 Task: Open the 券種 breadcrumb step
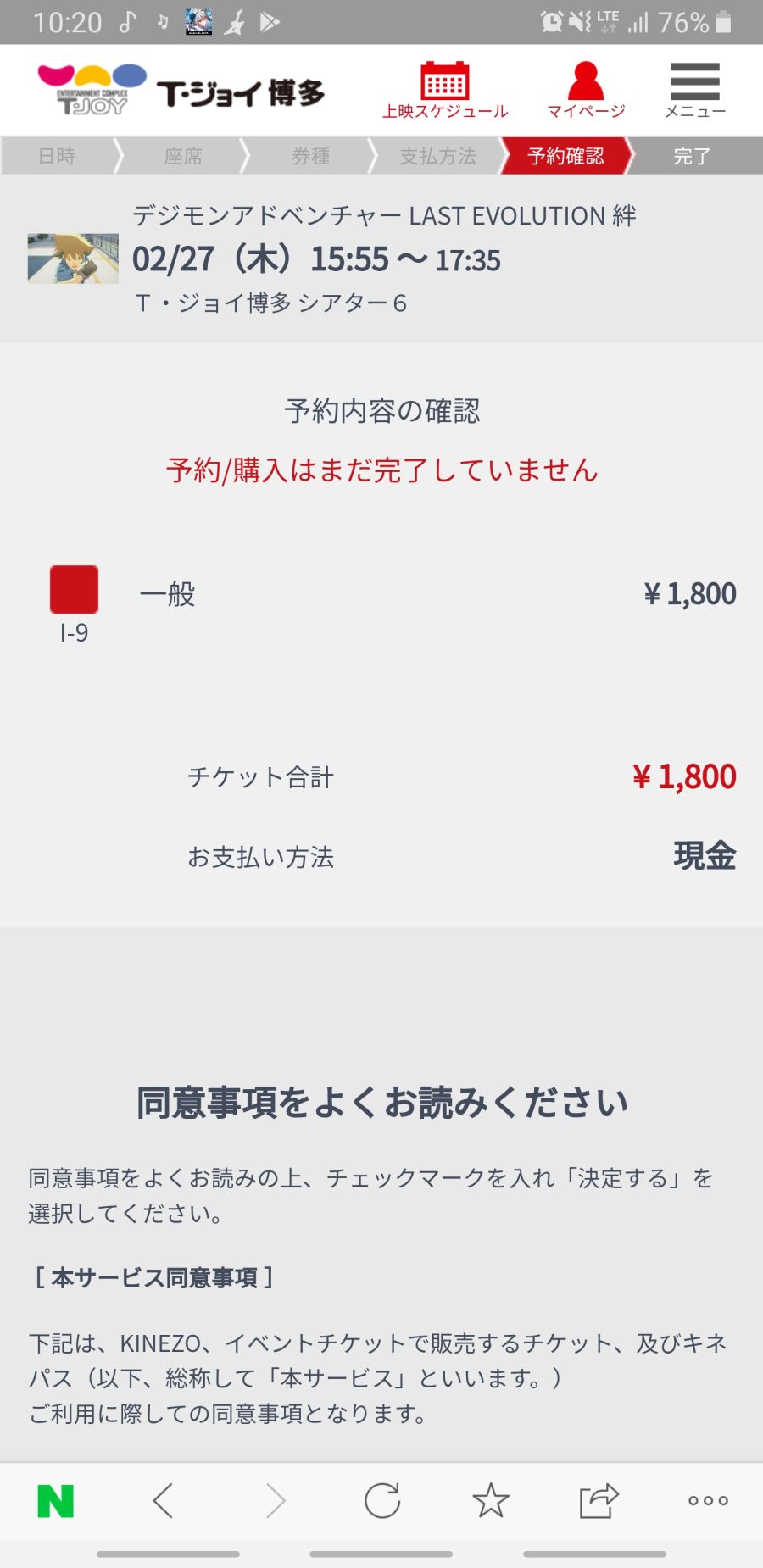[310, 156]
